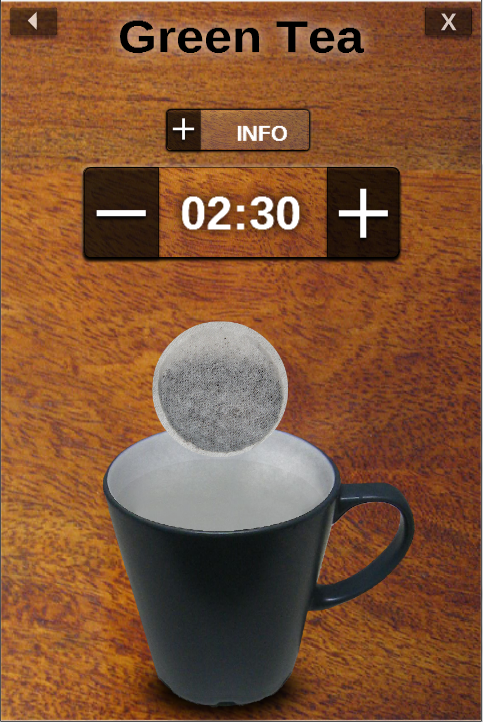Image resolution: width=483 pixels, height=722 pixels.
Task: Close the Green Tea screen with X
Action: (448, 22)
